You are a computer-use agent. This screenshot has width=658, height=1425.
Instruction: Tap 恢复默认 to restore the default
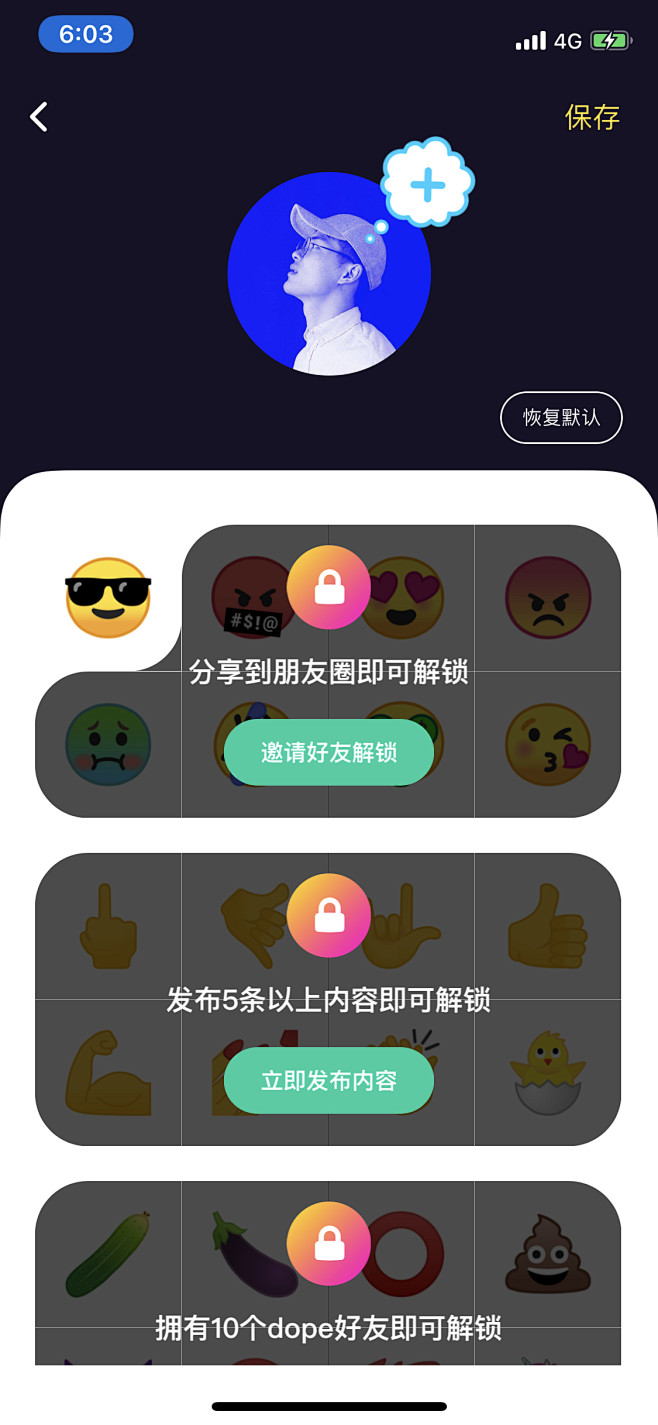click(x=561, y=417)
